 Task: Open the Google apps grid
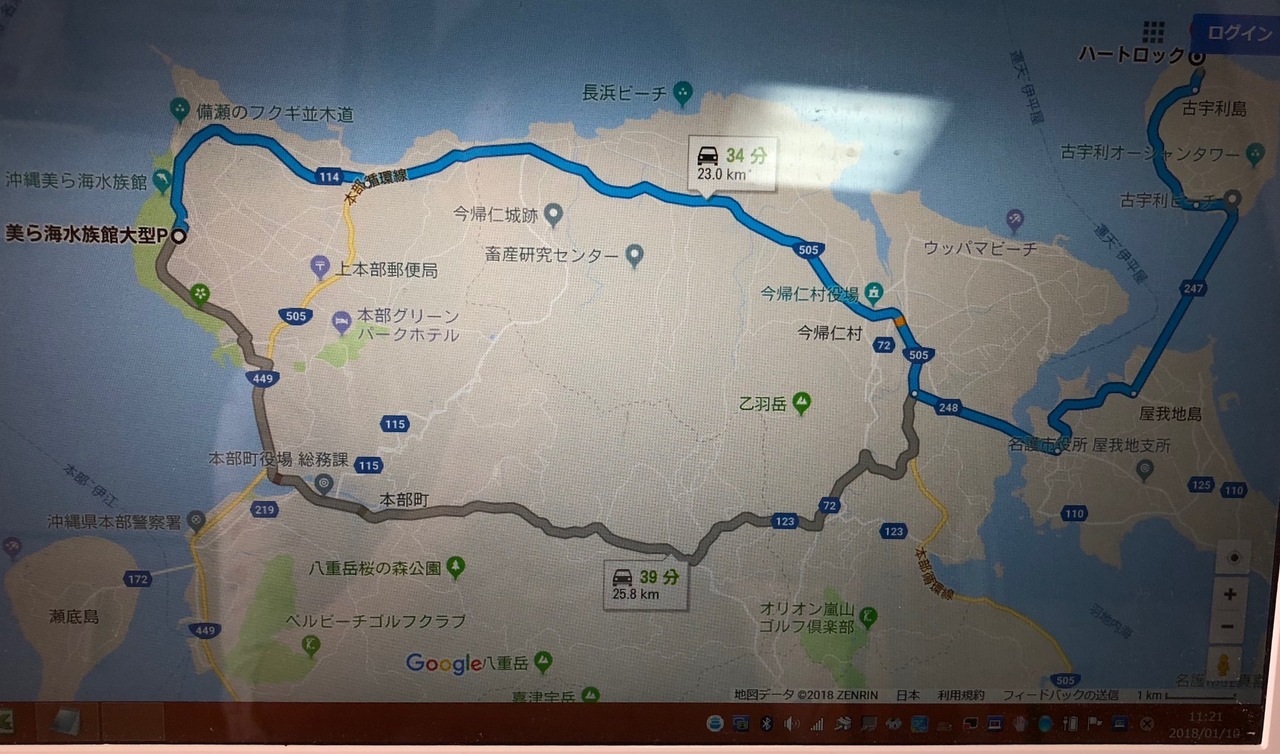click(x=1153, y=31)
